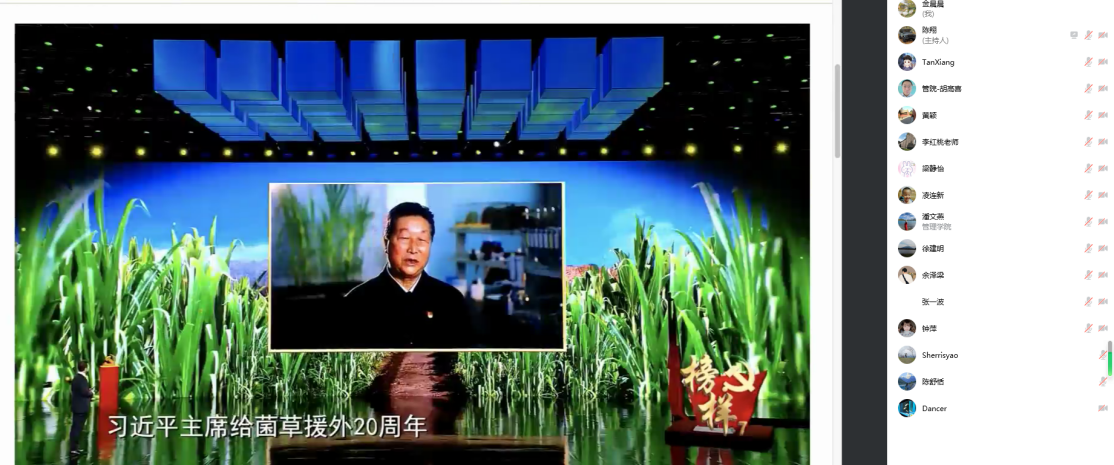Select participant 徐建明 in the list
This screenshot has height=465, width=1114.
pyautogui.click(x=932, y=248)
